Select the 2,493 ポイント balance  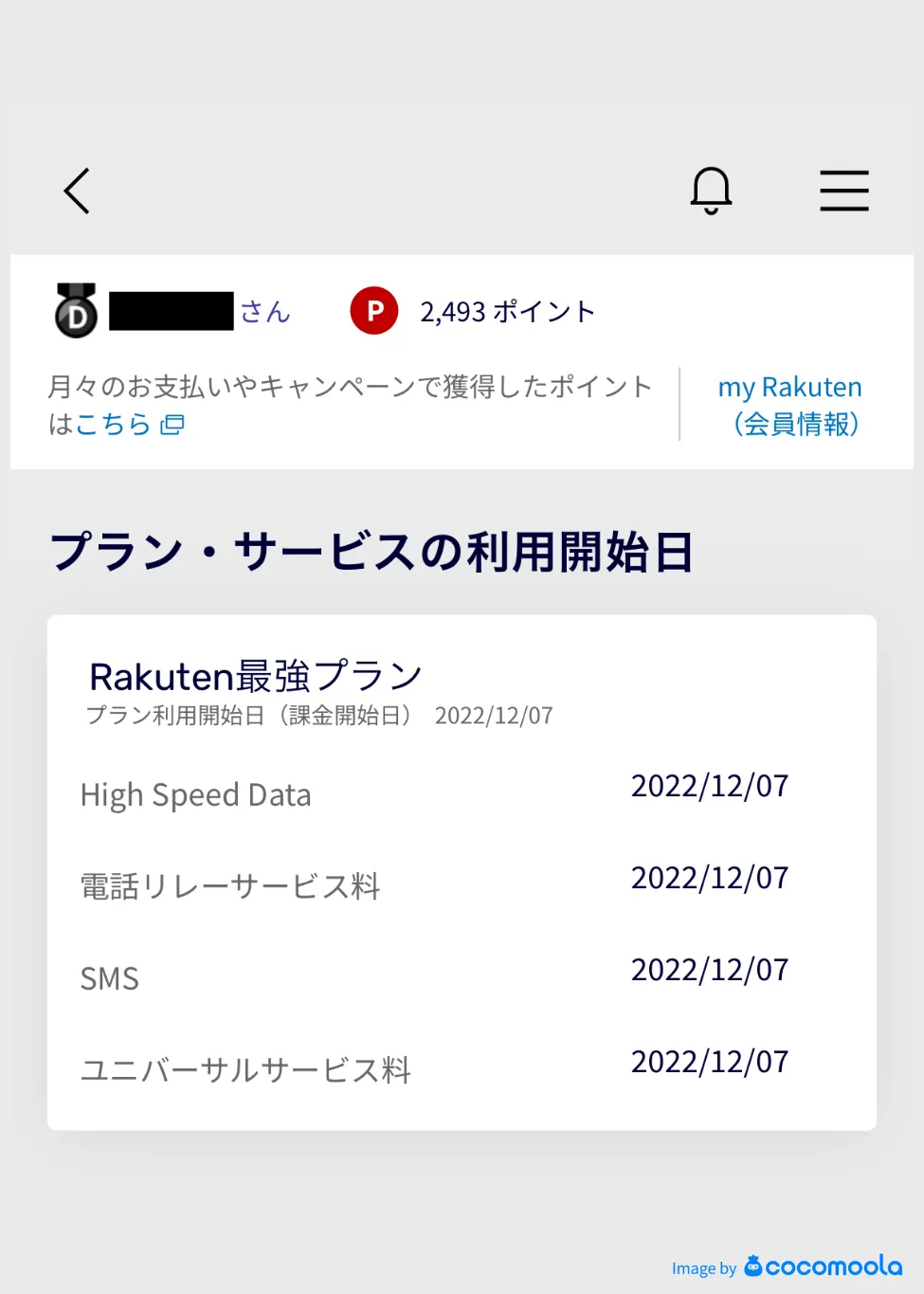[506, 310]
